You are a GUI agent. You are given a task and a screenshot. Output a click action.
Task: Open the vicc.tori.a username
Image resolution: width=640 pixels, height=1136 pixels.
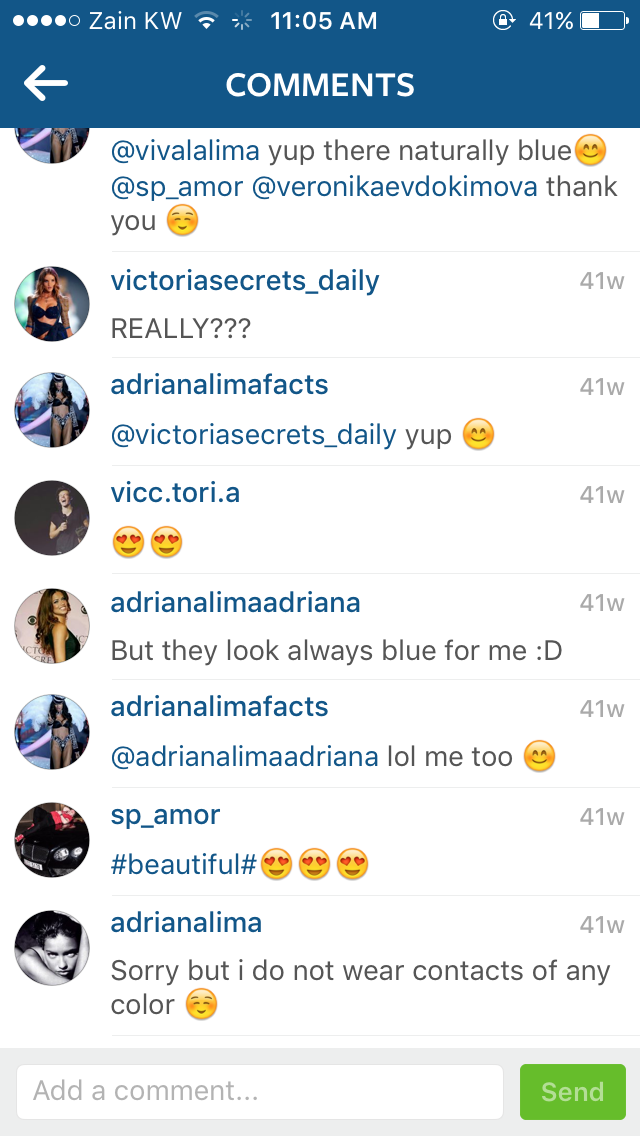[175, 492]
